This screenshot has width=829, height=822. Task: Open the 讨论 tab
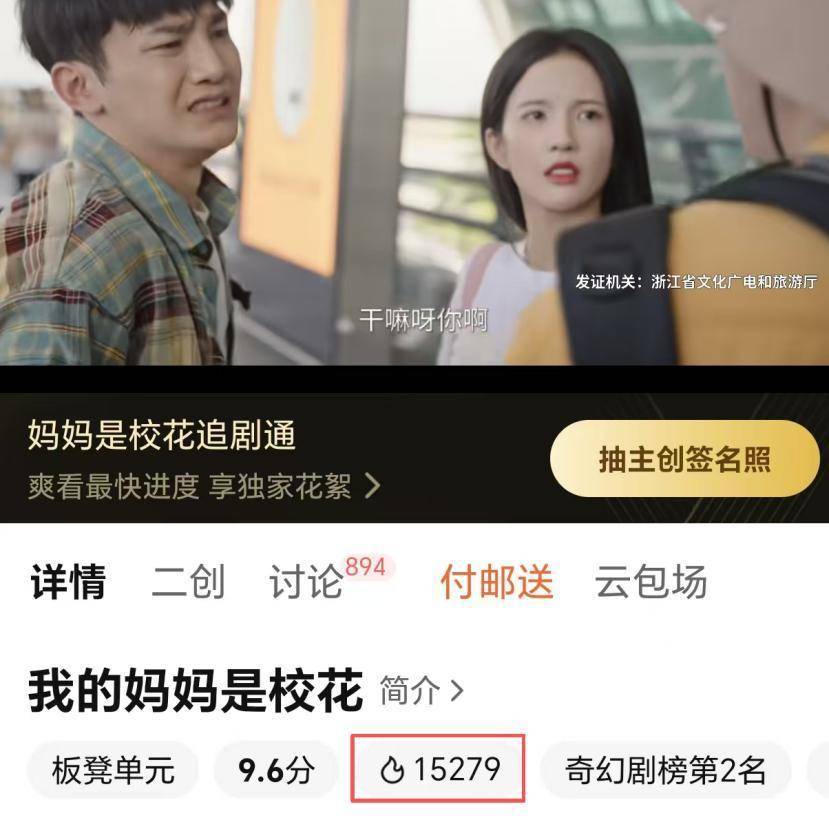pos(306,583)
